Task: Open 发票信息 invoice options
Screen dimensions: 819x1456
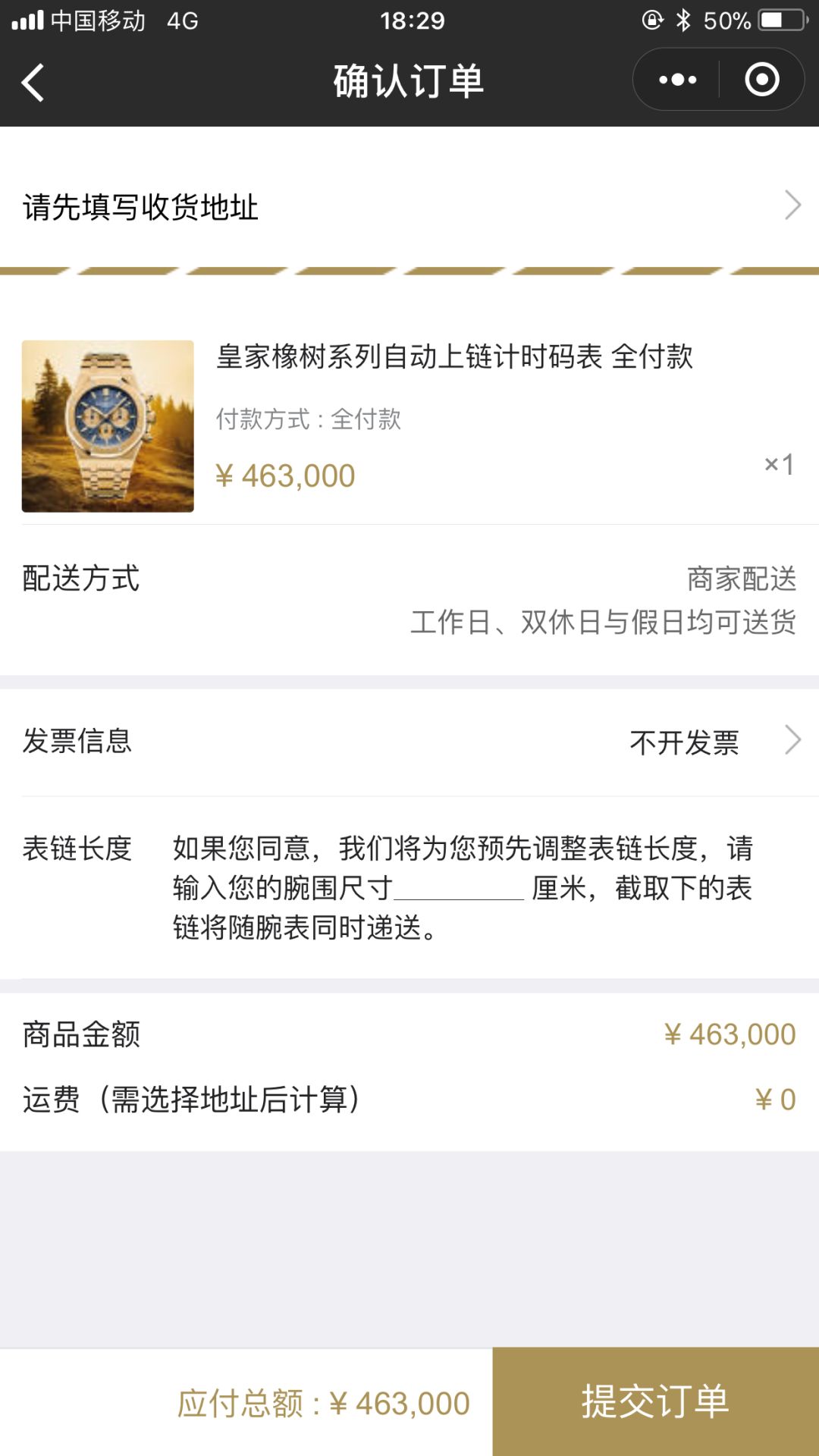Action: (x=409, y=742)
